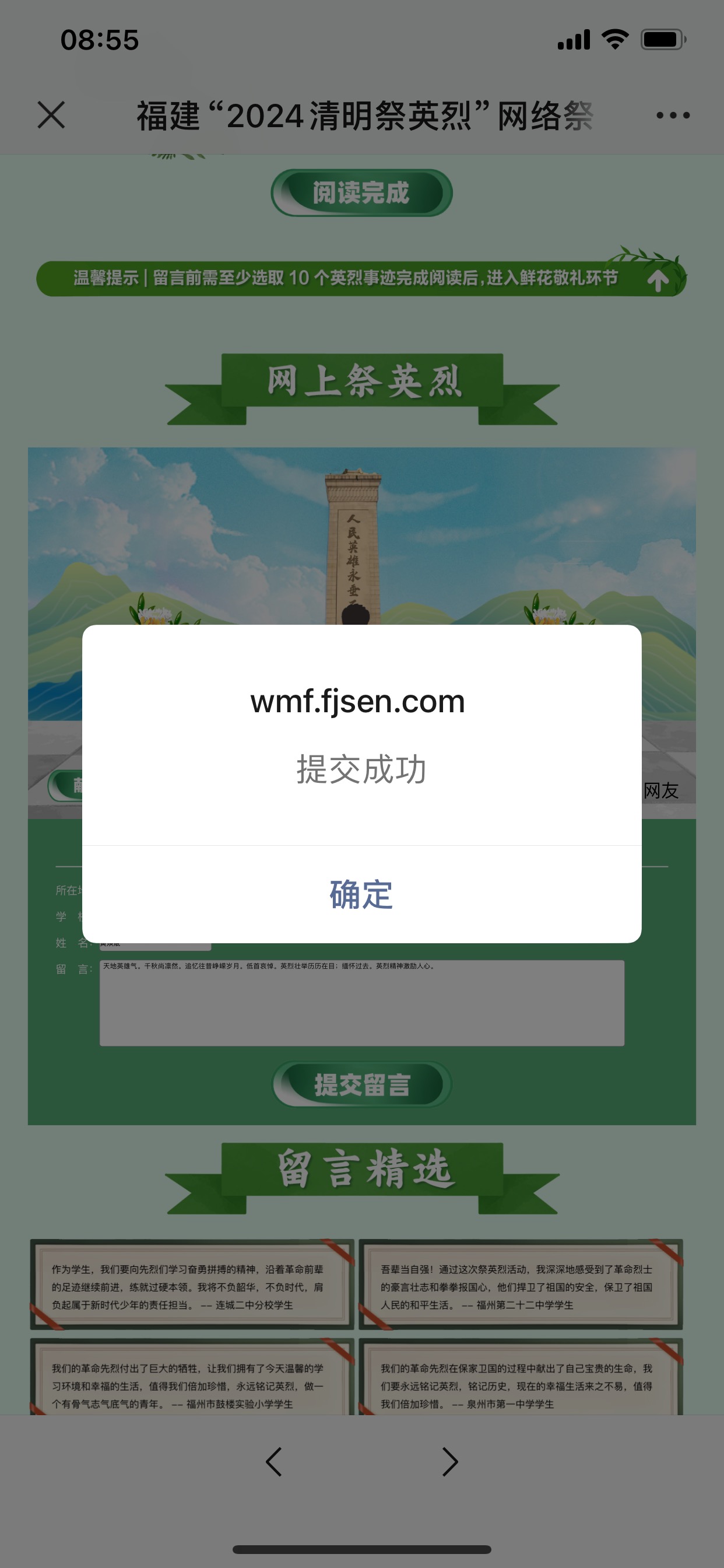Open the three-dot overflow menu
This screenshot has height=1568, width=724.
pyautogui.click(x=673, y=115)
